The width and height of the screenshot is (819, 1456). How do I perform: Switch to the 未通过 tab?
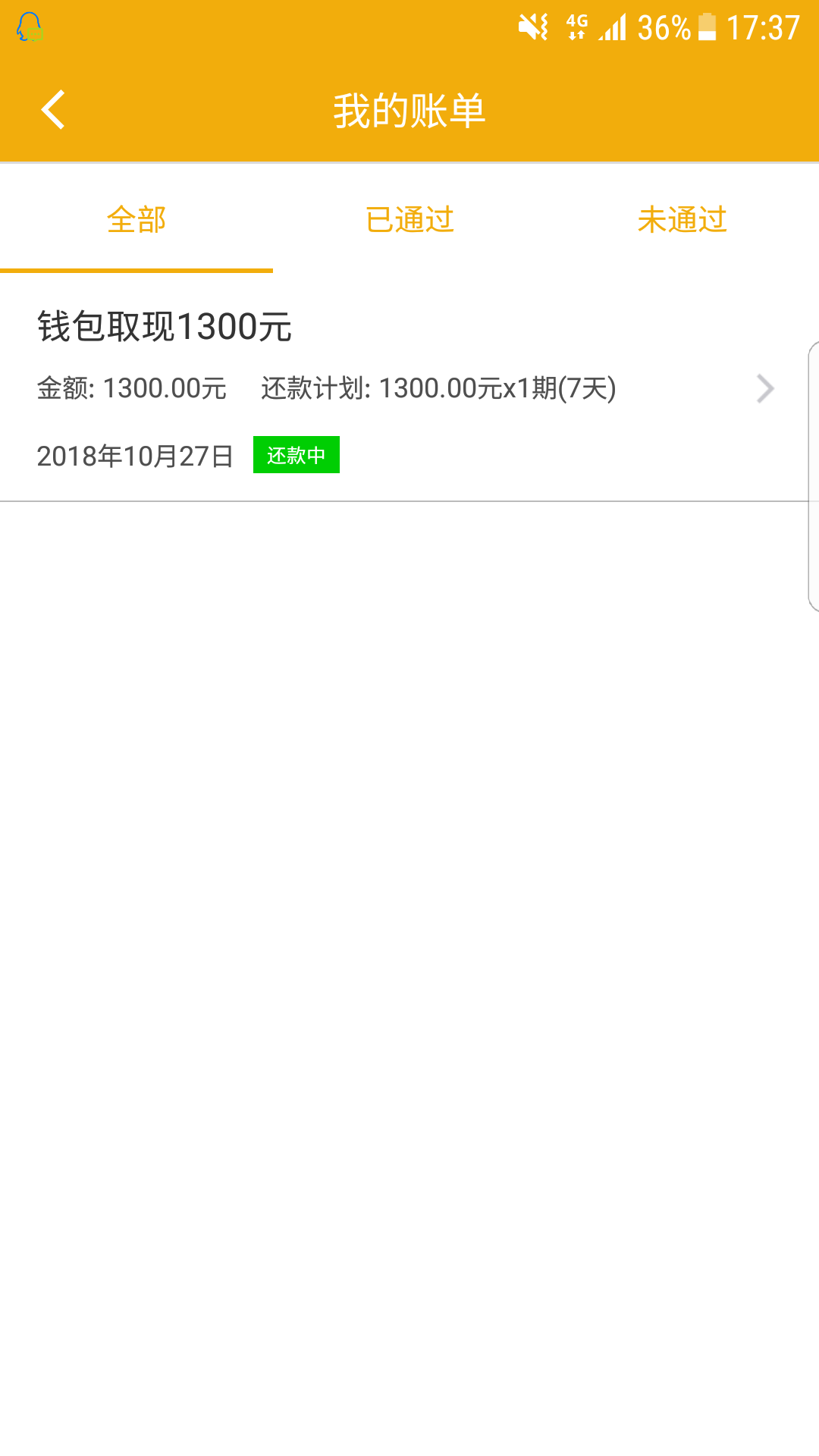click(x=682, y=220)
